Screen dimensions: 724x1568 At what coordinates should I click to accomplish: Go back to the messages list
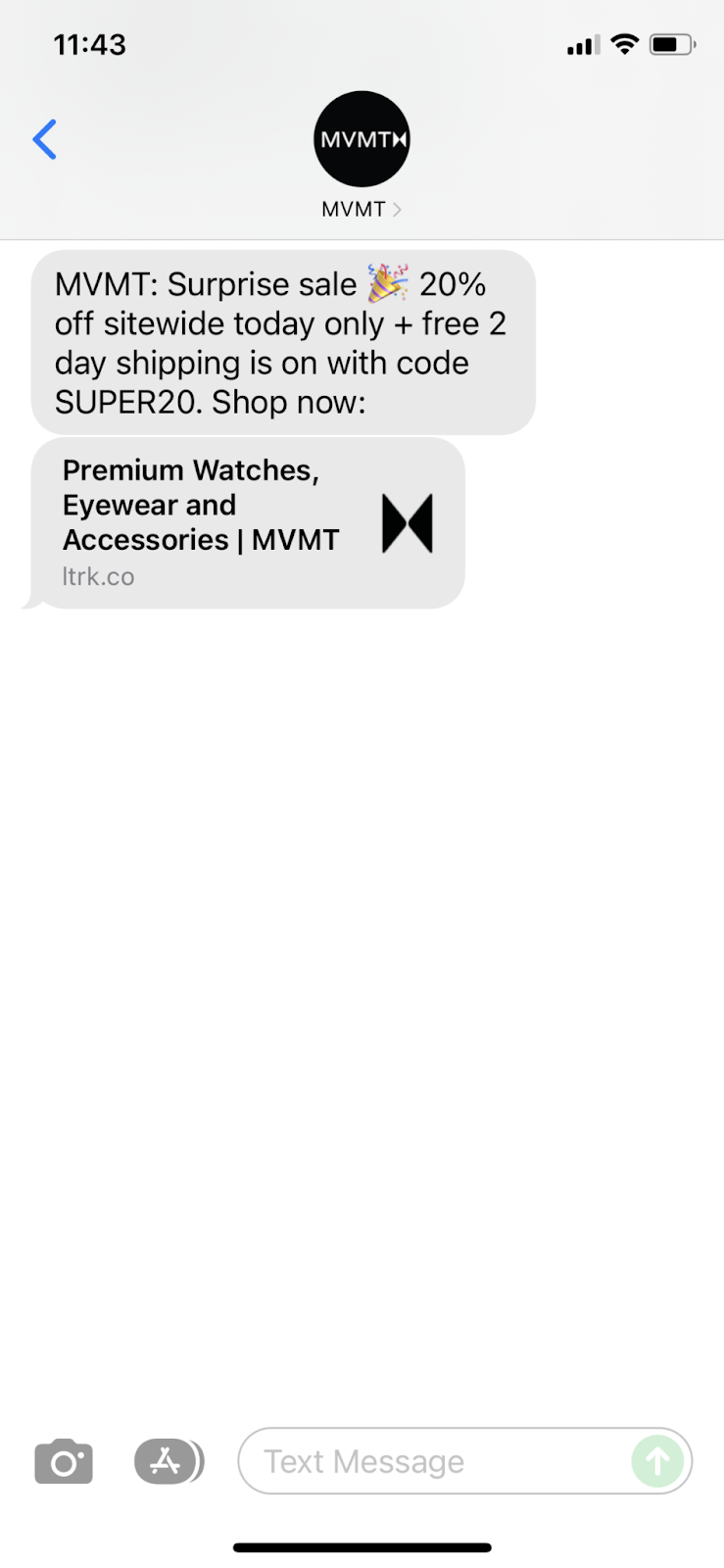[x=45, y=140]
